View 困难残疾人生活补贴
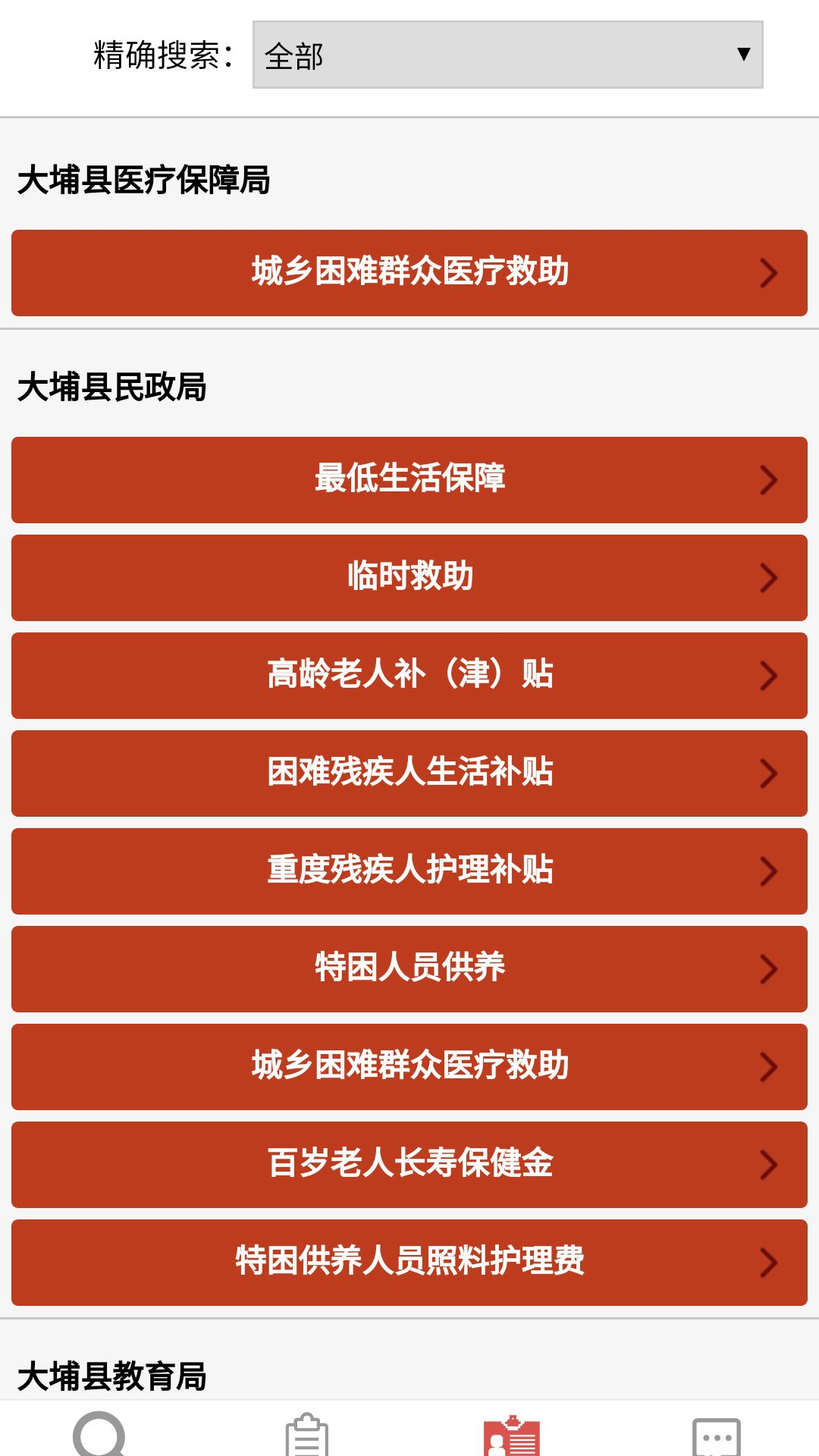 click(x=409, y=773)
